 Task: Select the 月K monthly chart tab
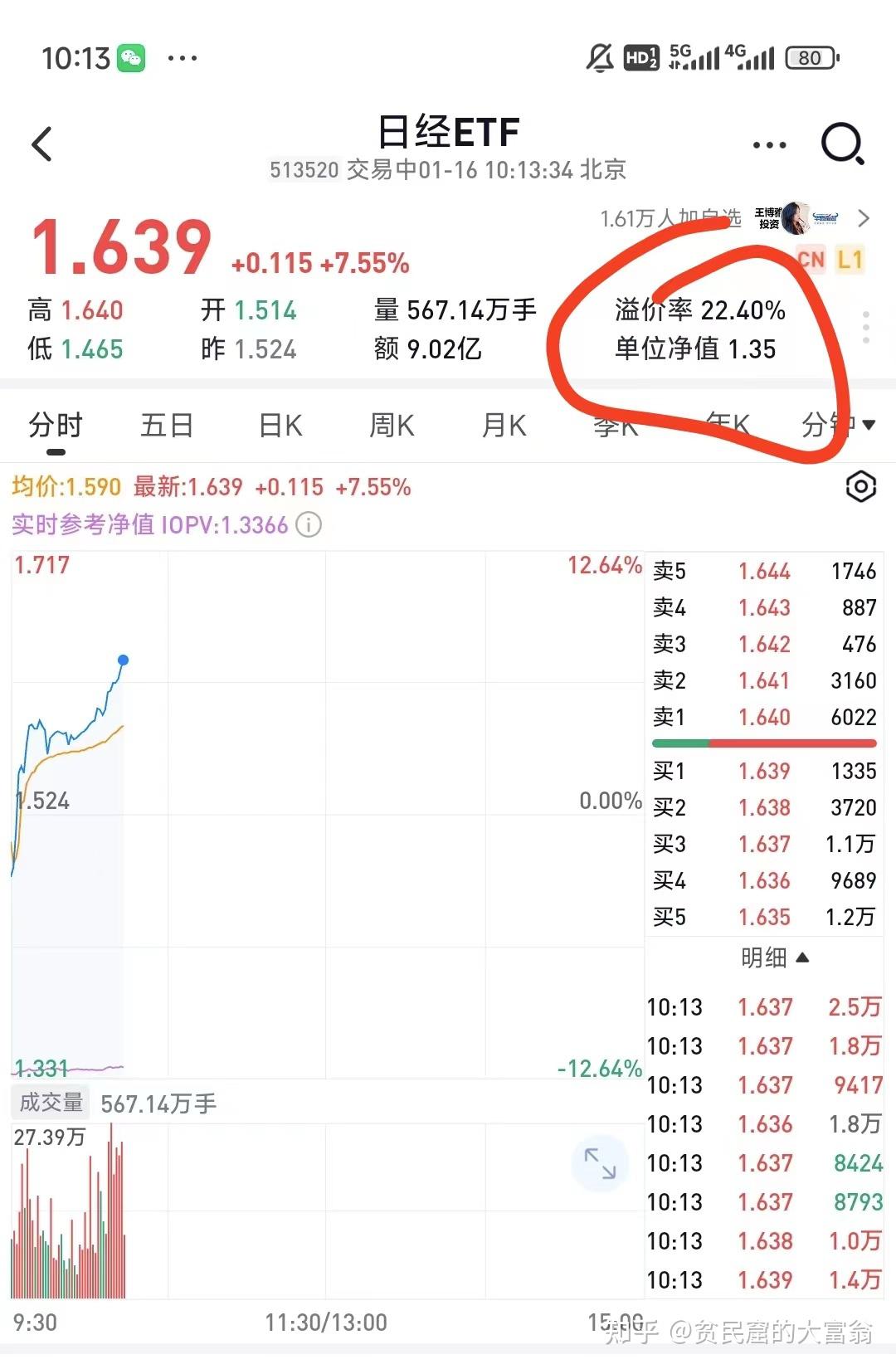tap(503, 424)
